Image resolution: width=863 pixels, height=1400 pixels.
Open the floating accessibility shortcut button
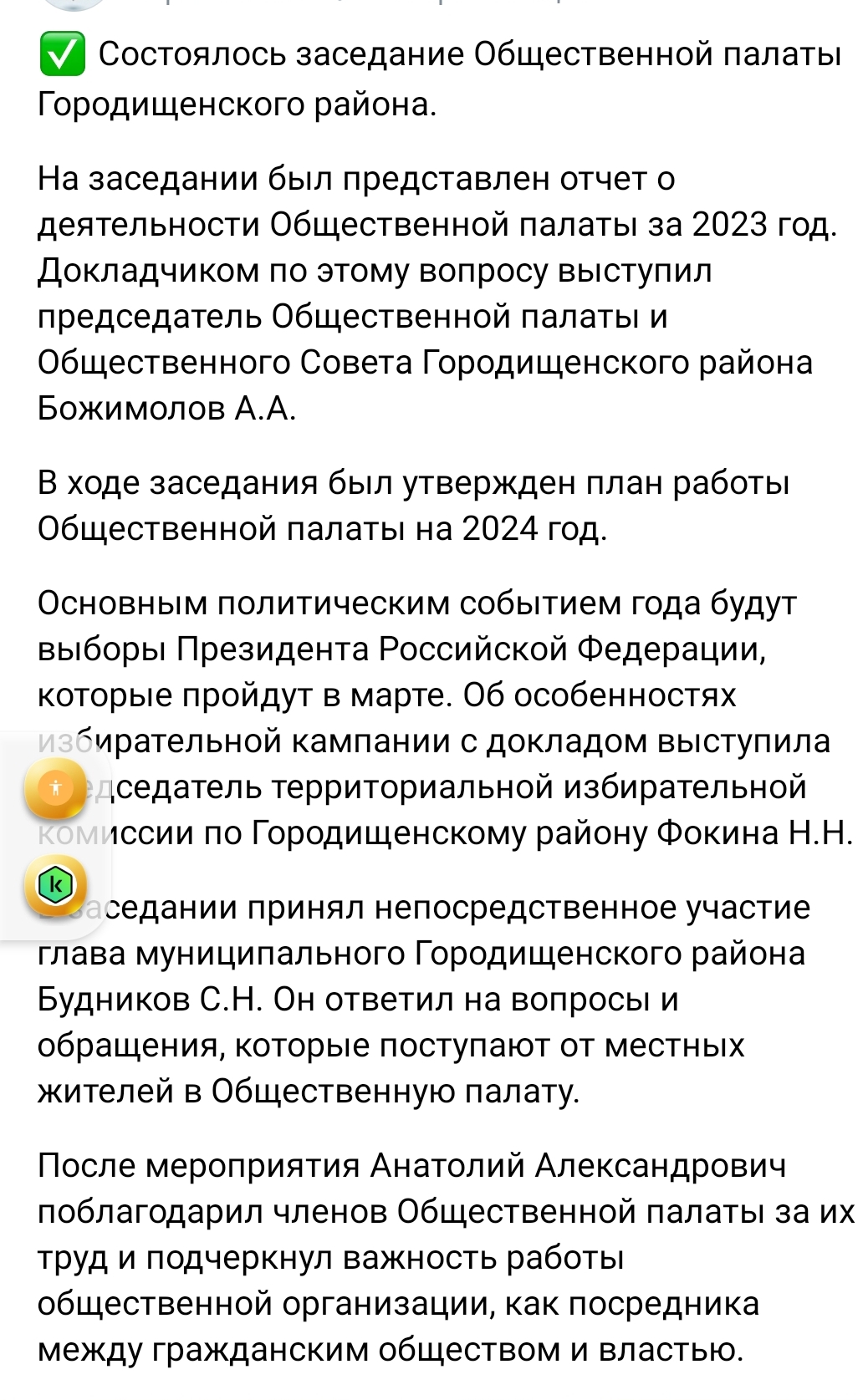pos(55,787)
